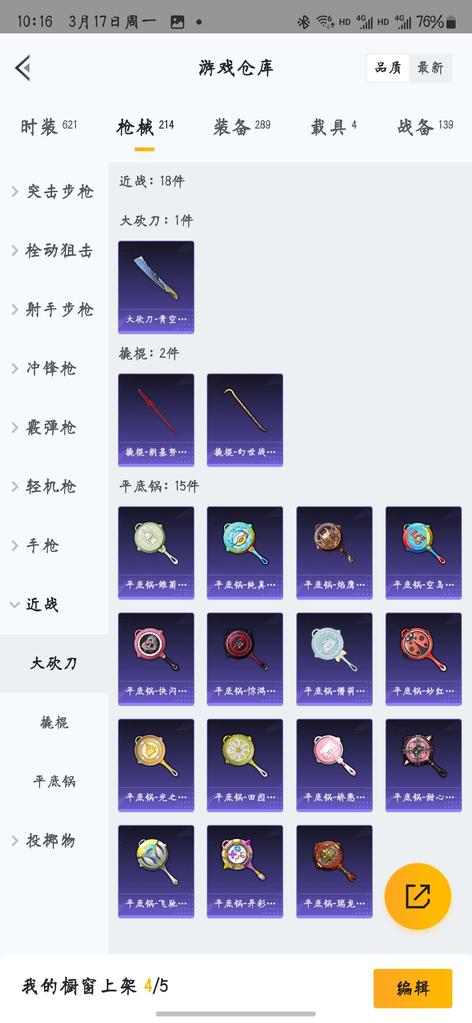Go back using the top-left arrow
472x1023 pixels.
(x=23, y=68)
